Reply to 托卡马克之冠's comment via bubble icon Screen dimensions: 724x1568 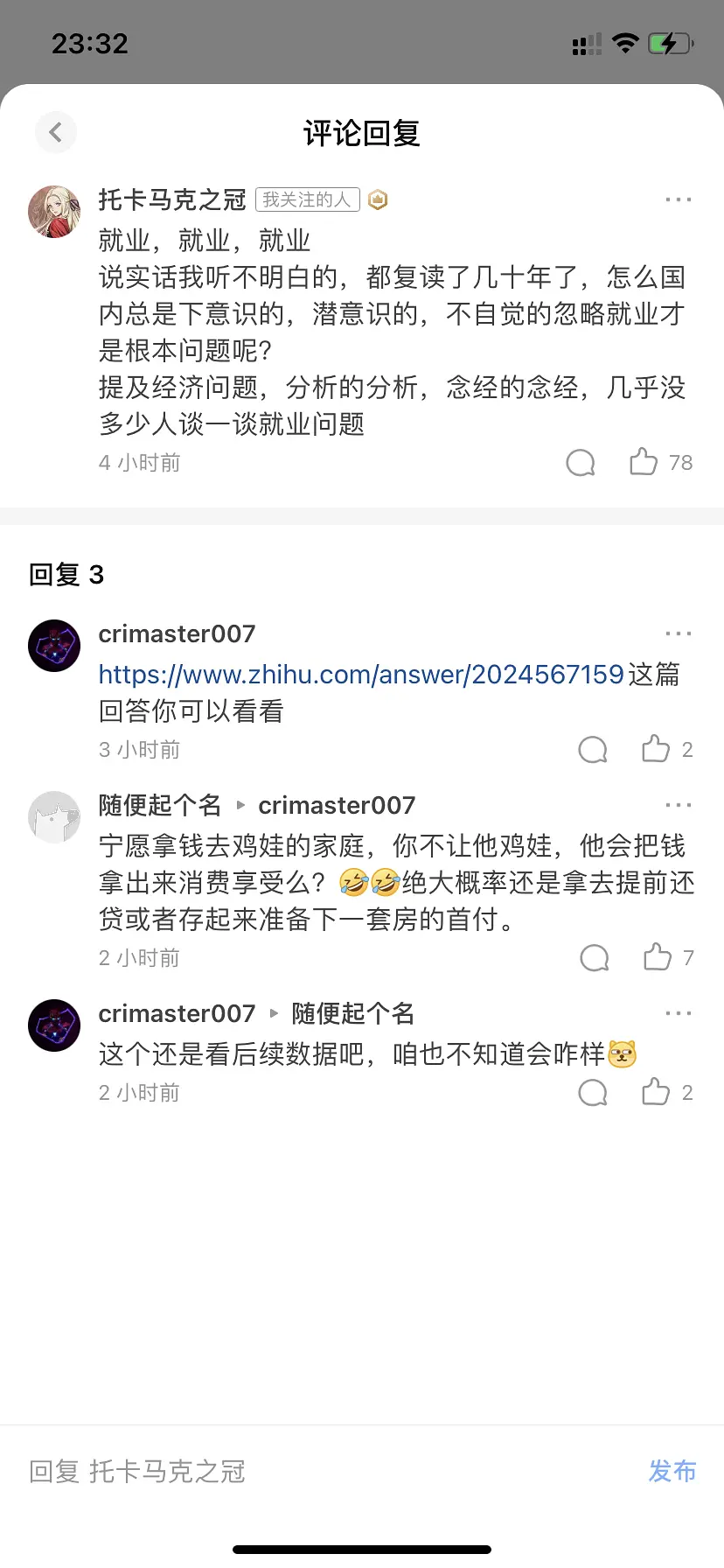[x=581, y=463]
